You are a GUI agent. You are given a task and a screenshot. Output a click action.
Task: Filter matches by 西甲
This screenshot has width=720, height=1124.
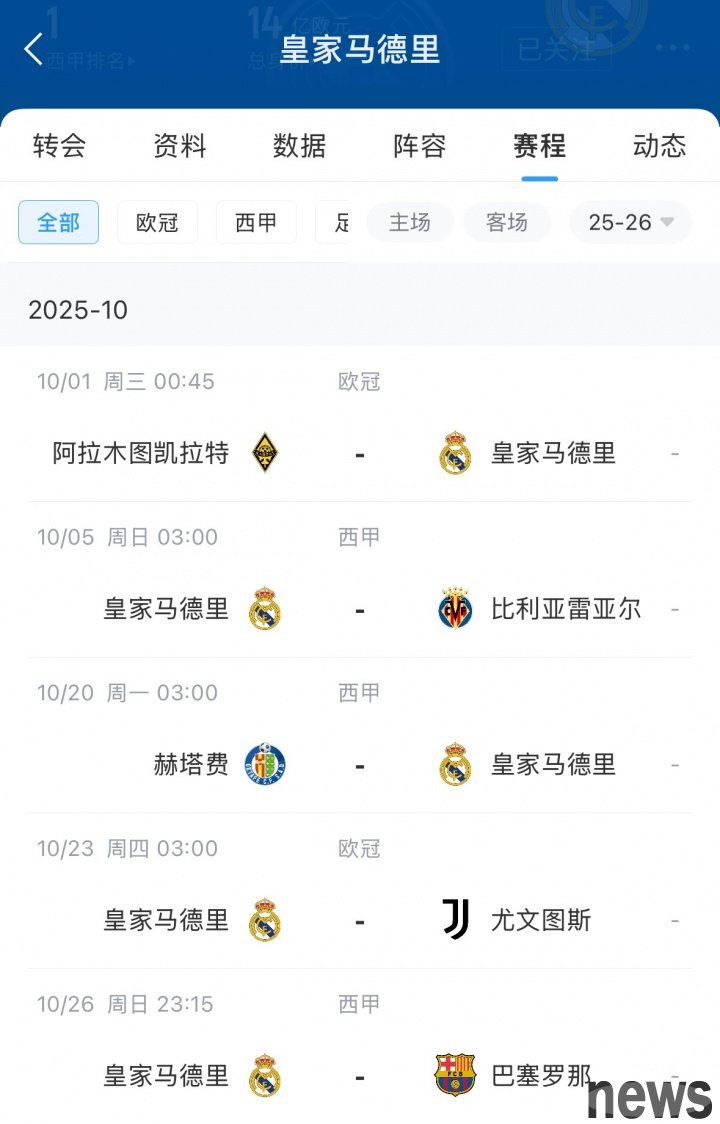[256, 222]
